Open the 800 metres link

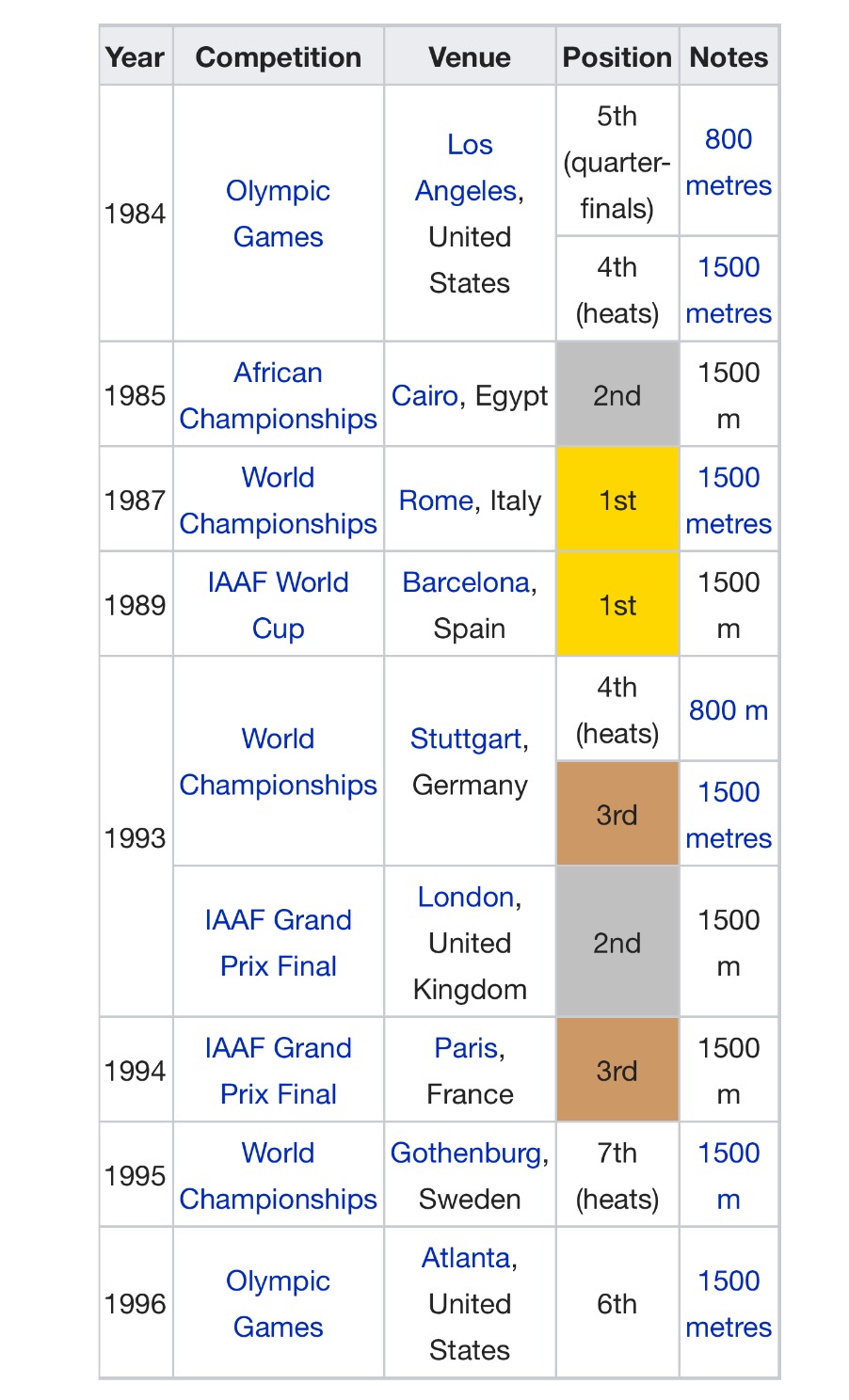729,162
